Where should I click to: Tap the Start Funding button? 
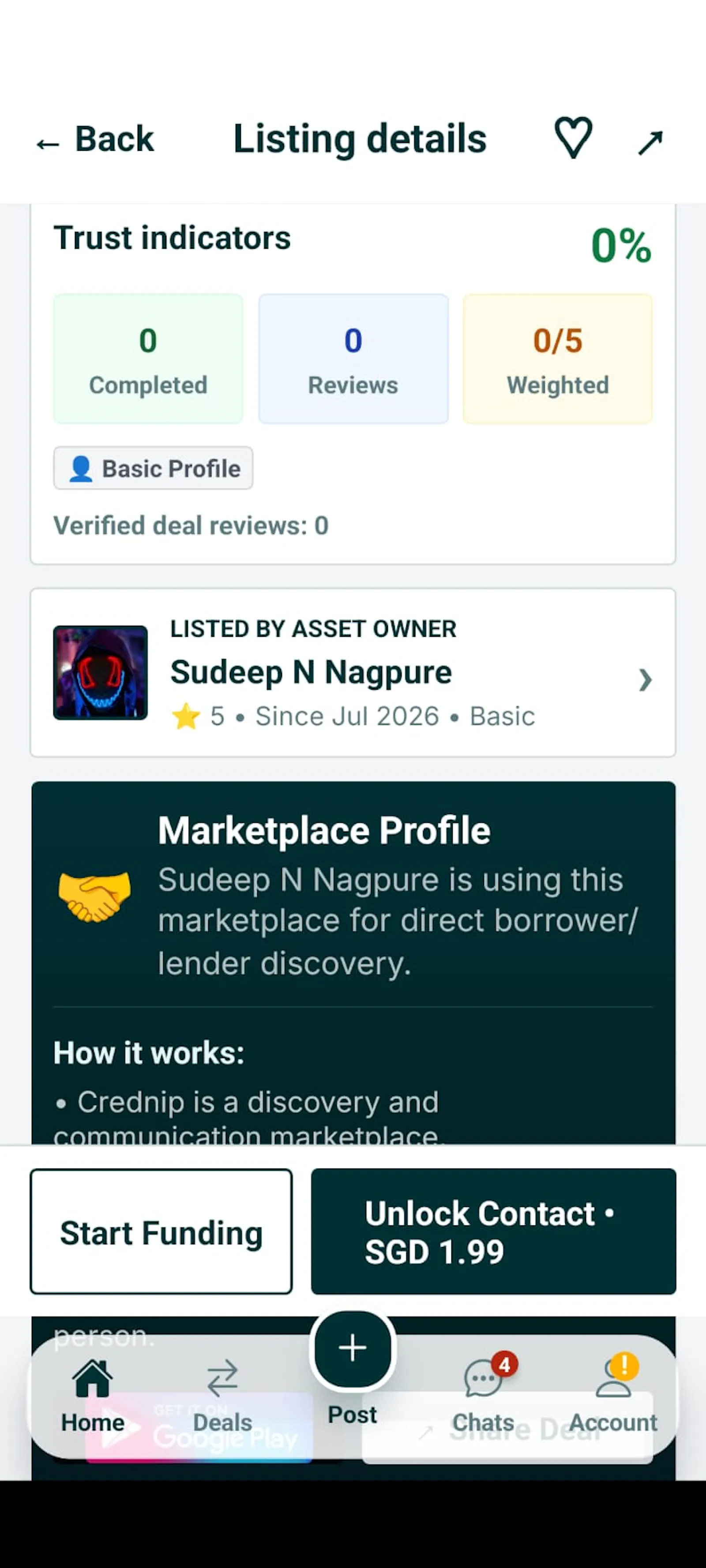(x=161, y=1232)
